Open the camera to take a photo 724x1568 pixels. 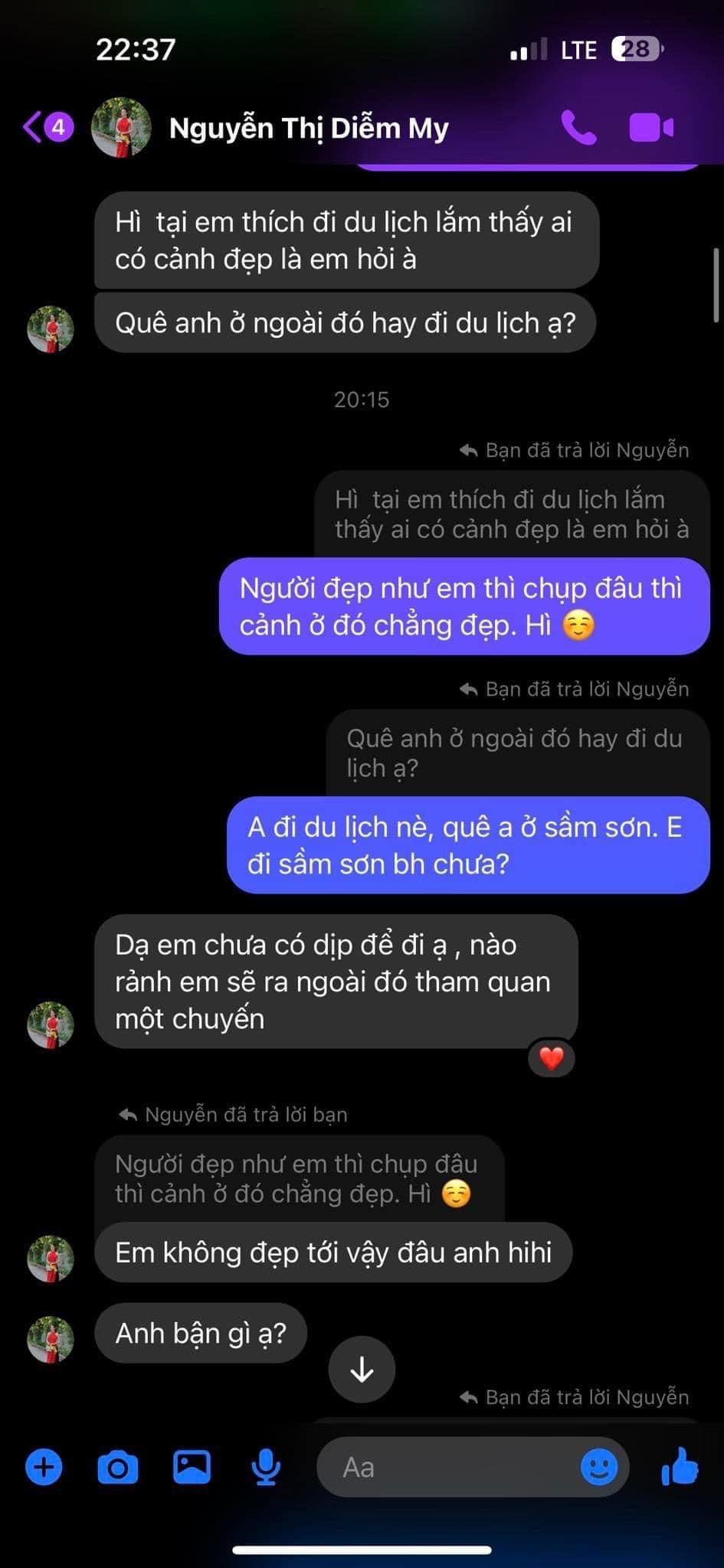click(118, 1468)
